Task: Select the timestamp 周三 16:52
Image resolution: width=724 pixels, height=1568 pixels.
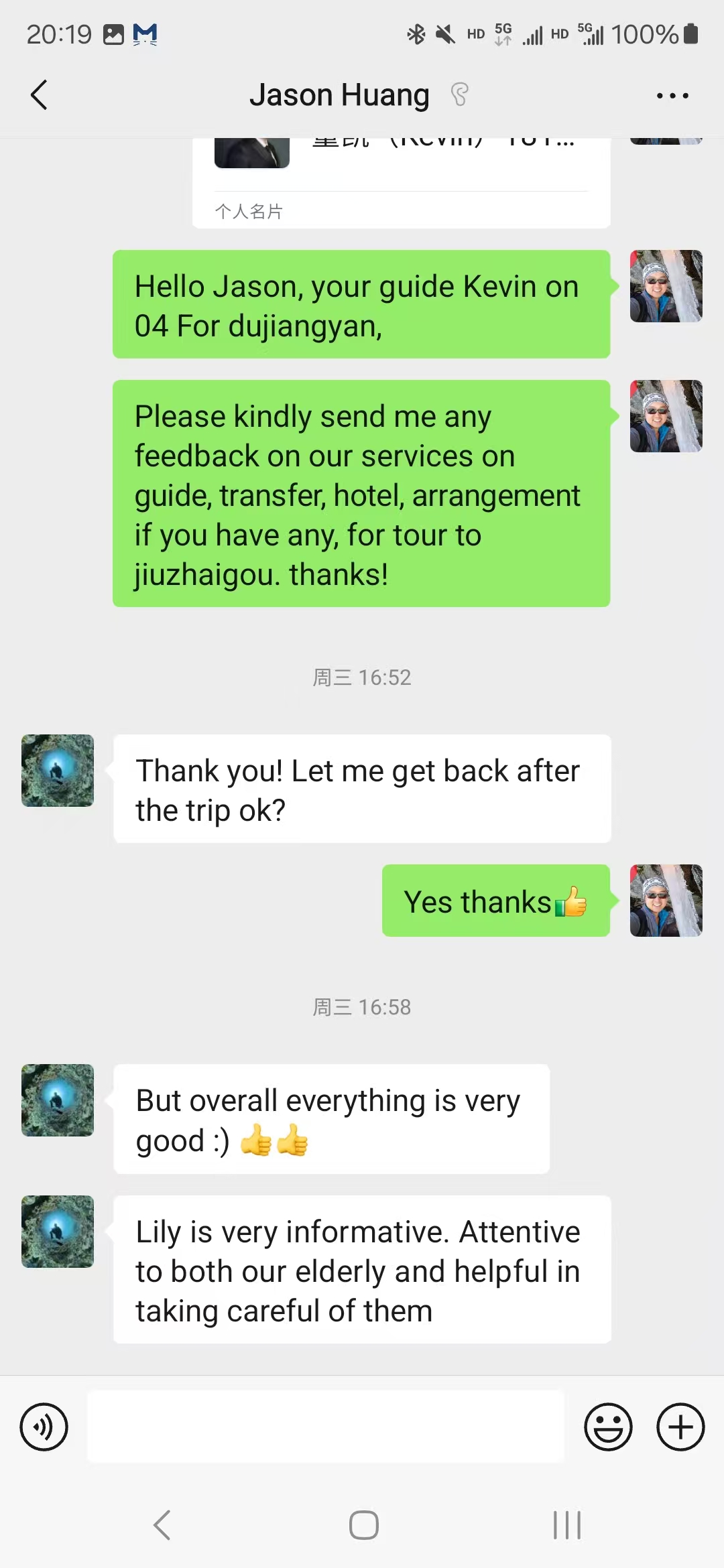Action: 362,677
